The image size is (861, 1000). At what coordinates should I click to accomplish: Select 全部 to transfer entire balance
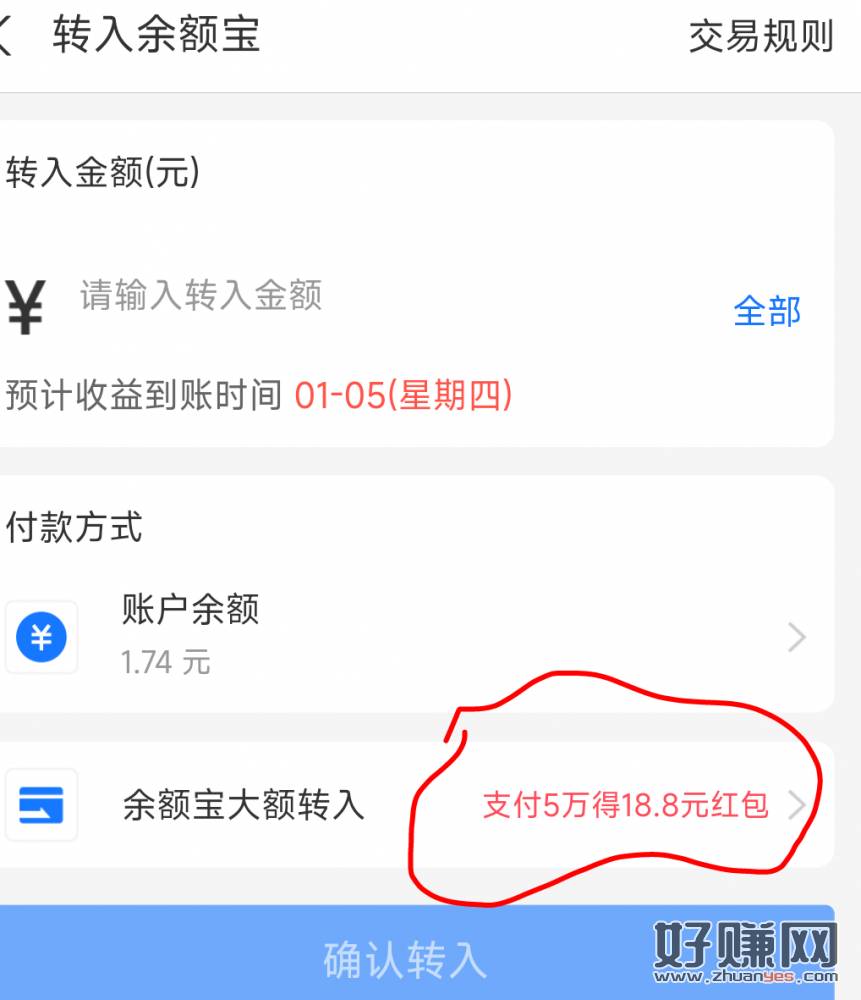point(767,311)
